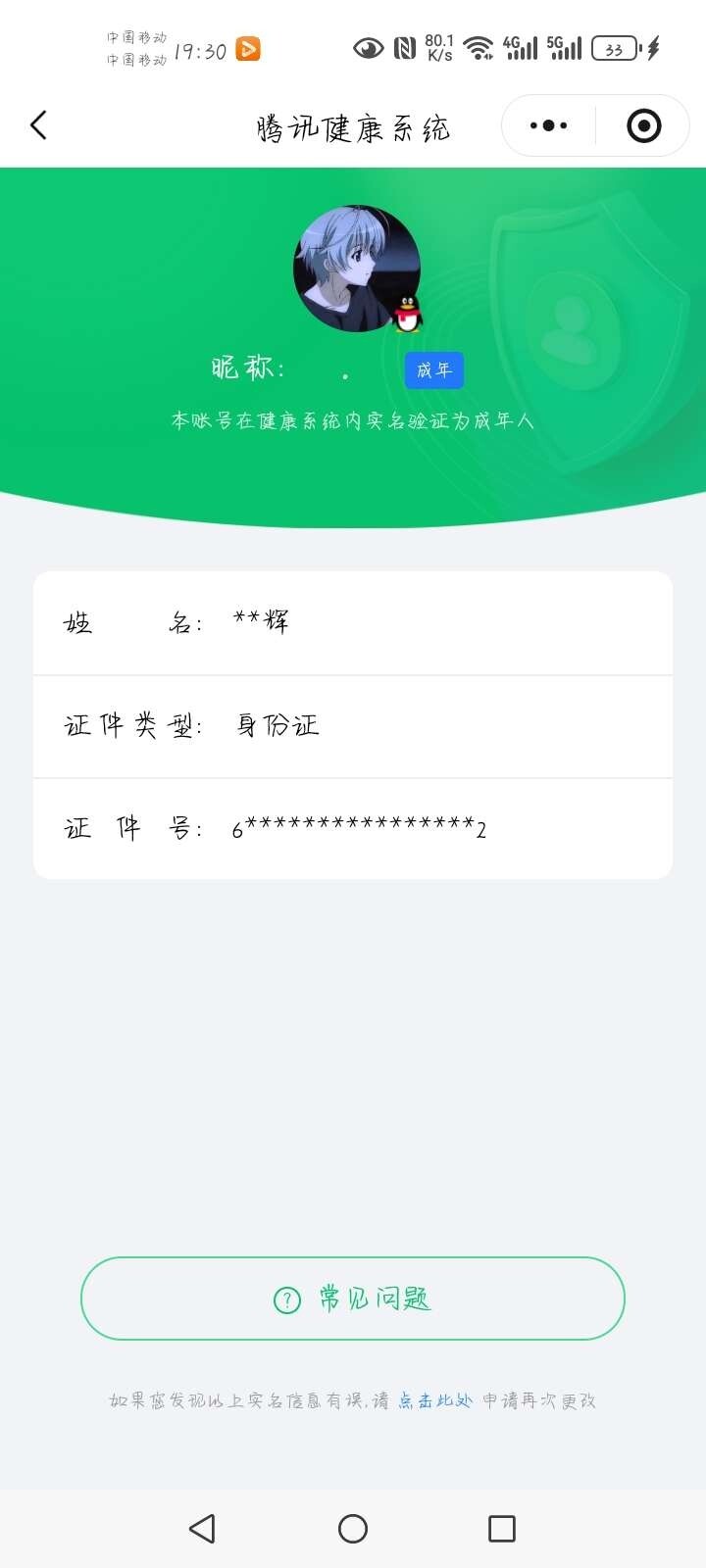Tap the masked 证件号 ID number row
The width and height of the screenshot is (706, 1568).
click(352, 829)
